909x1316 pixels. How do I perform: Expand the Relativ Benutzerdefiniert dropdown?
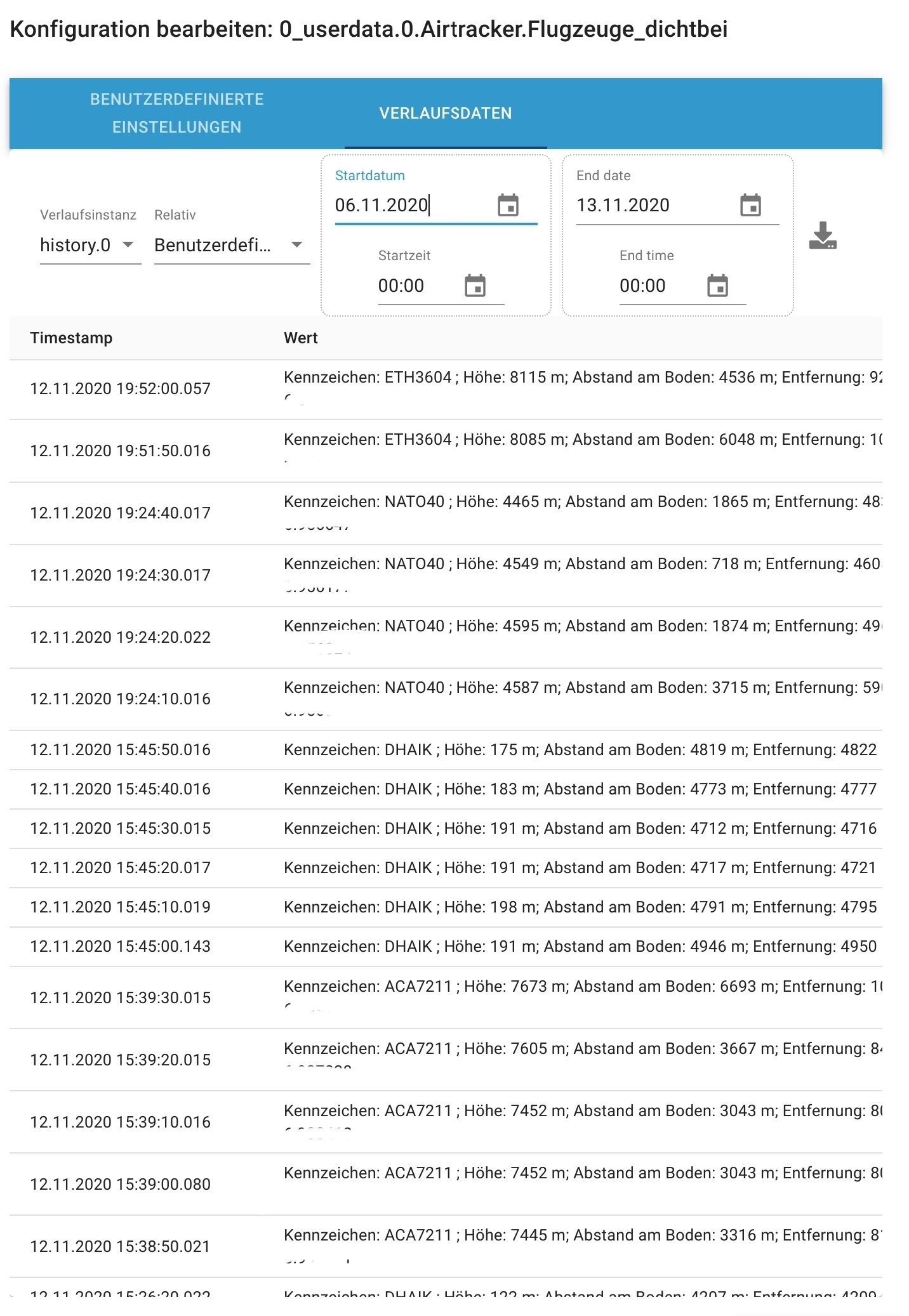pyautogui.click(x=230, y=245)
